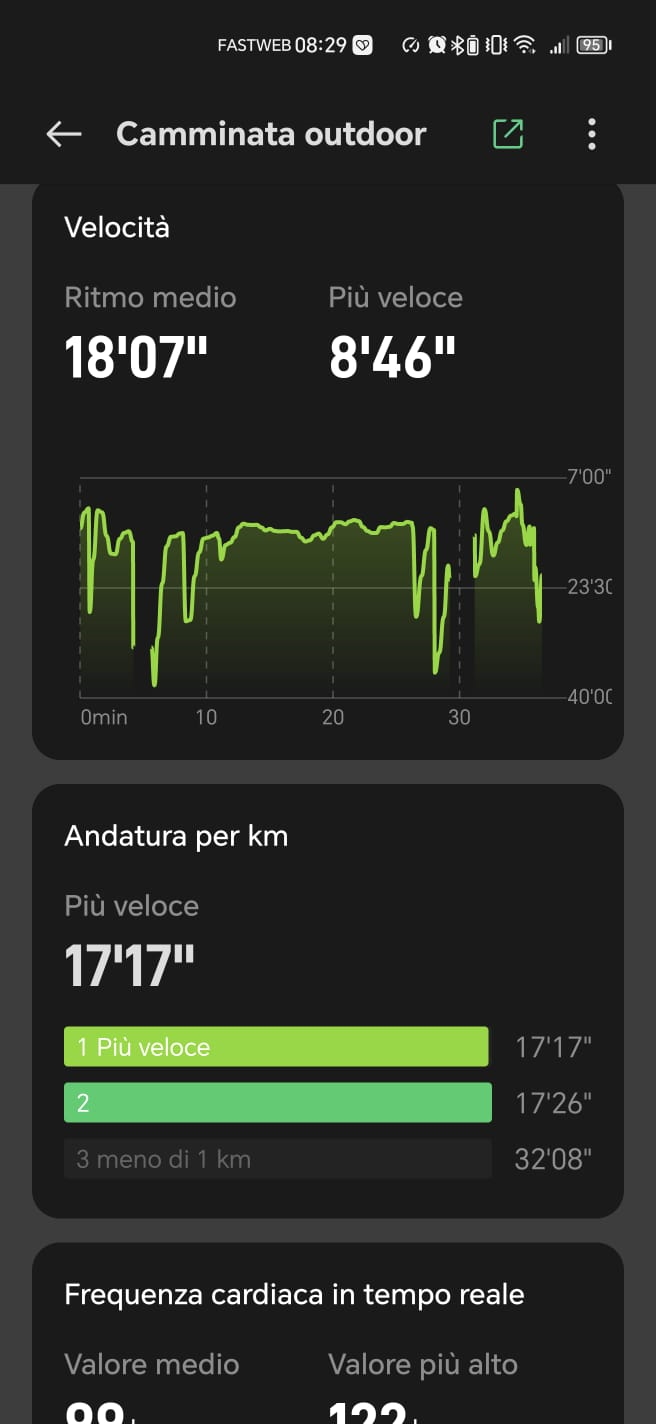Go back using the top-left arrow

[x=64, y=134]
